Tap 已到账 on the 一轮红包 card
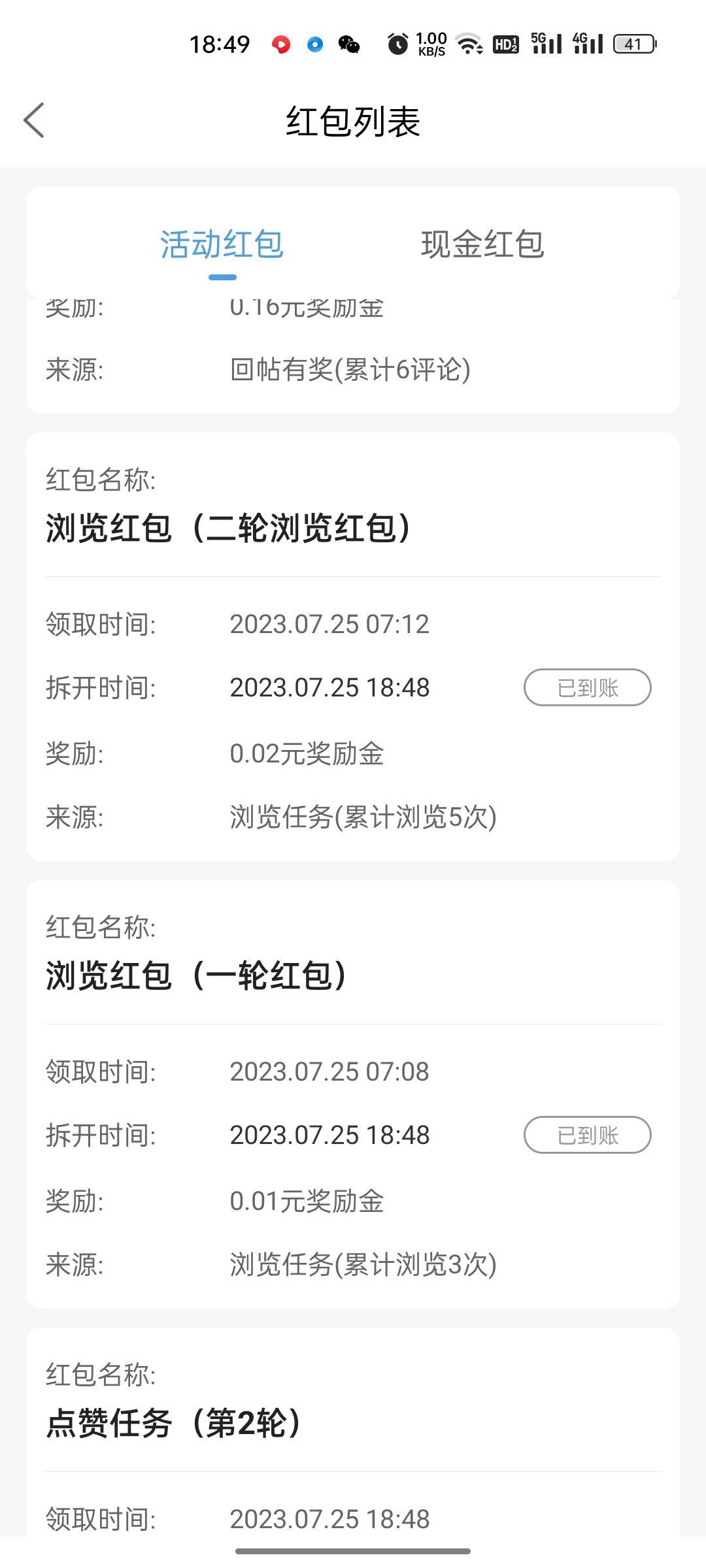This screenshot has height=1568, width=706. click(587, 1135)
